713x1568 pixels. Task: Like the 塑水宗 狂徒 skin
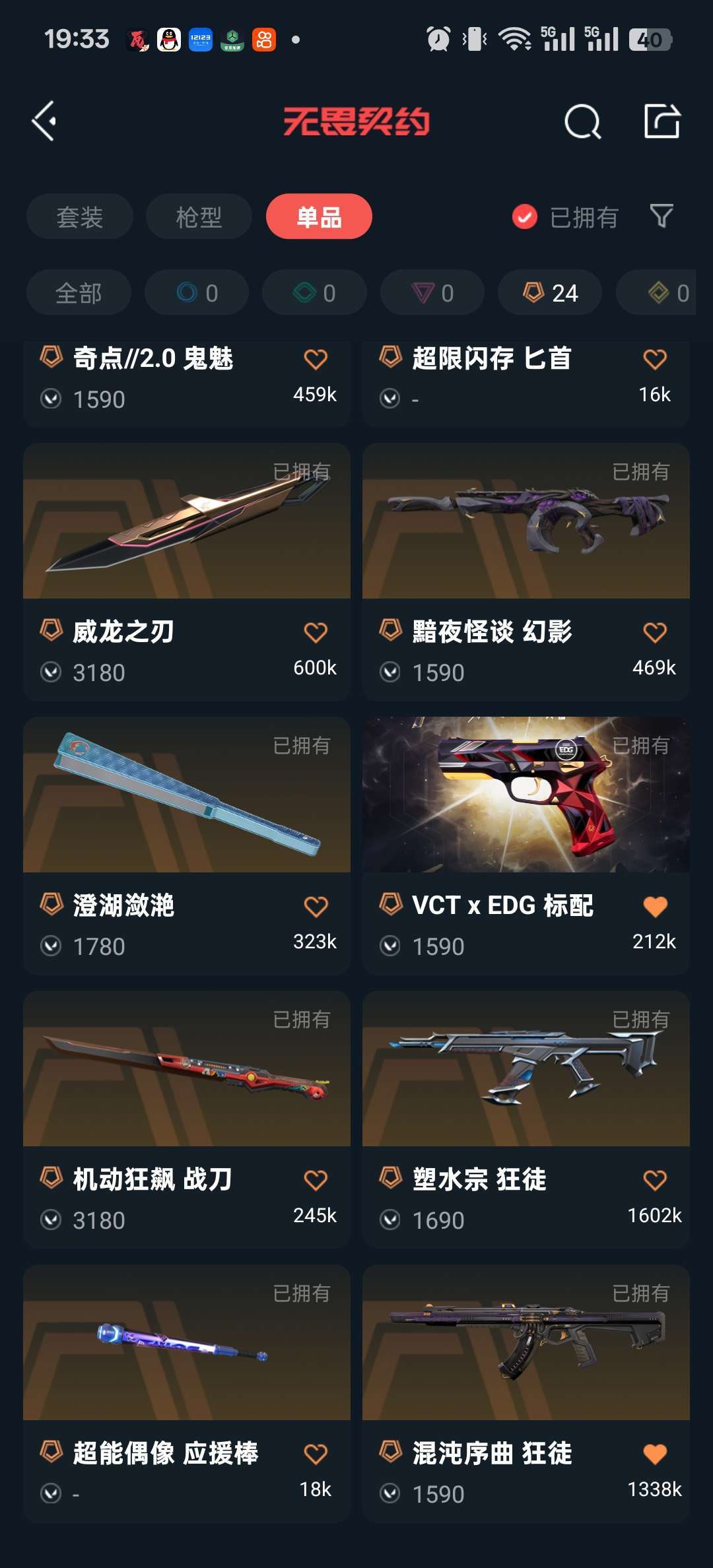[655, 1180]
